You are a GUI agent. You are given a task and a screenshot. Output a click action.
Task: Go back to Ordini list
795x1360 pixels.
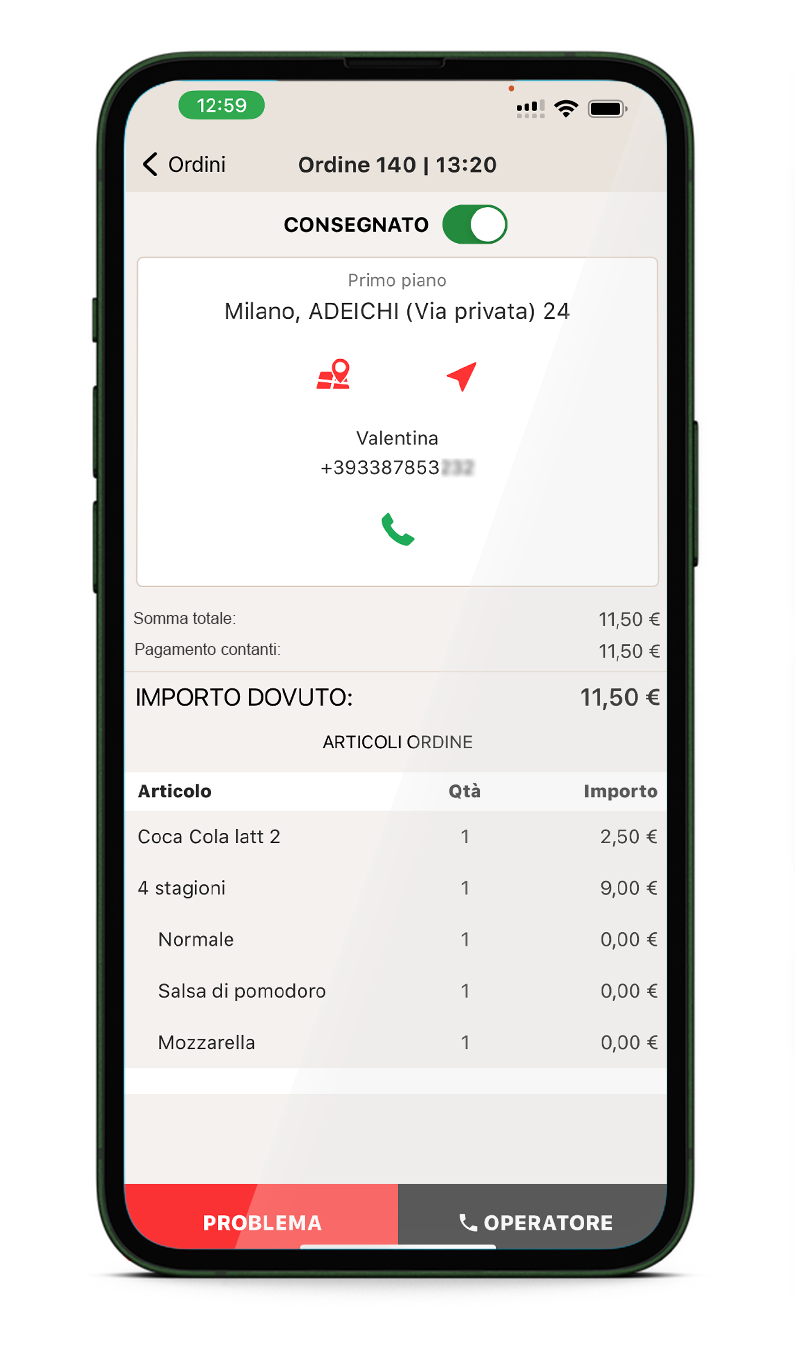pos(185,165)
